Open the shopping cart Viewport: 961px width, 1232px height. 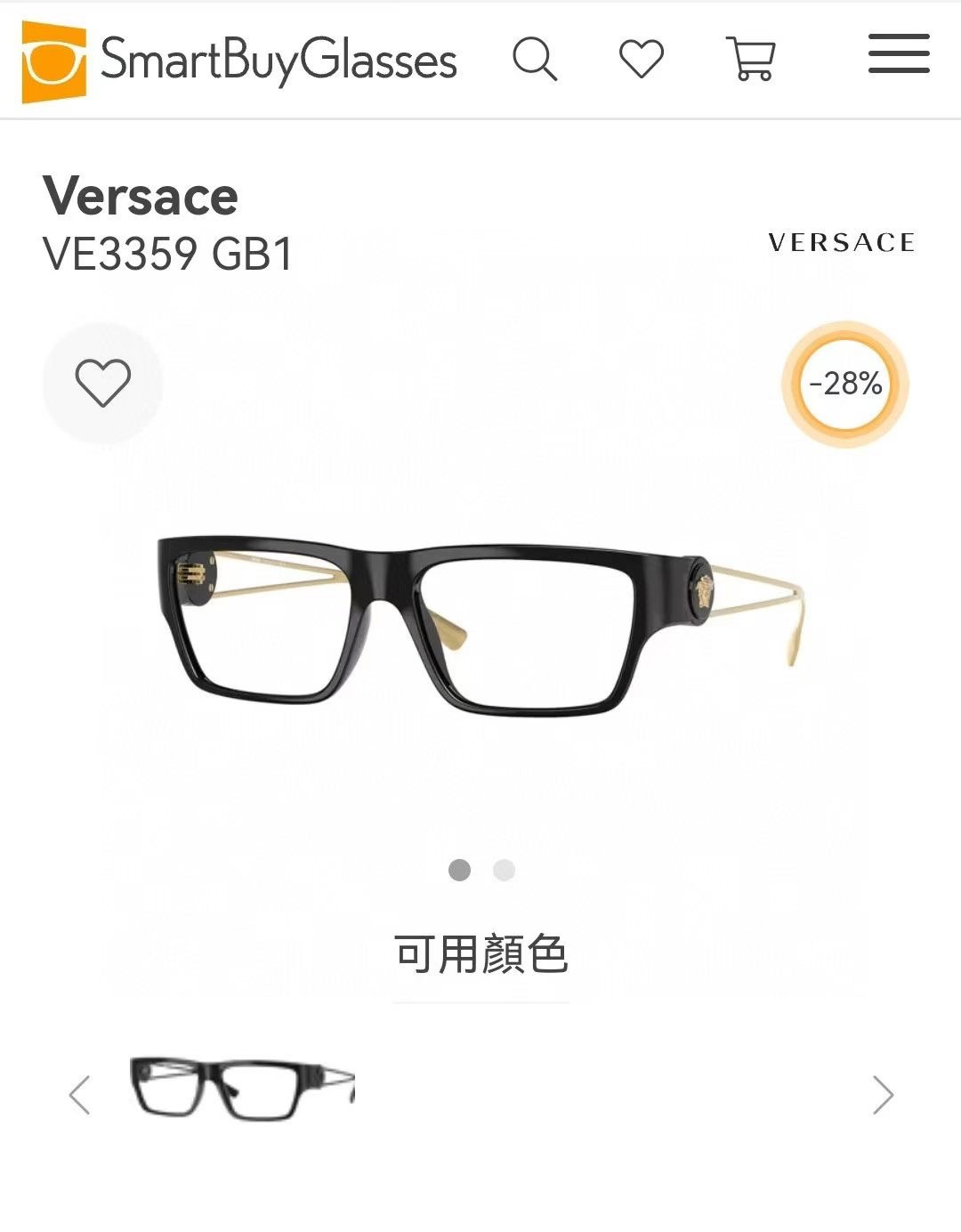click(751, 59)
